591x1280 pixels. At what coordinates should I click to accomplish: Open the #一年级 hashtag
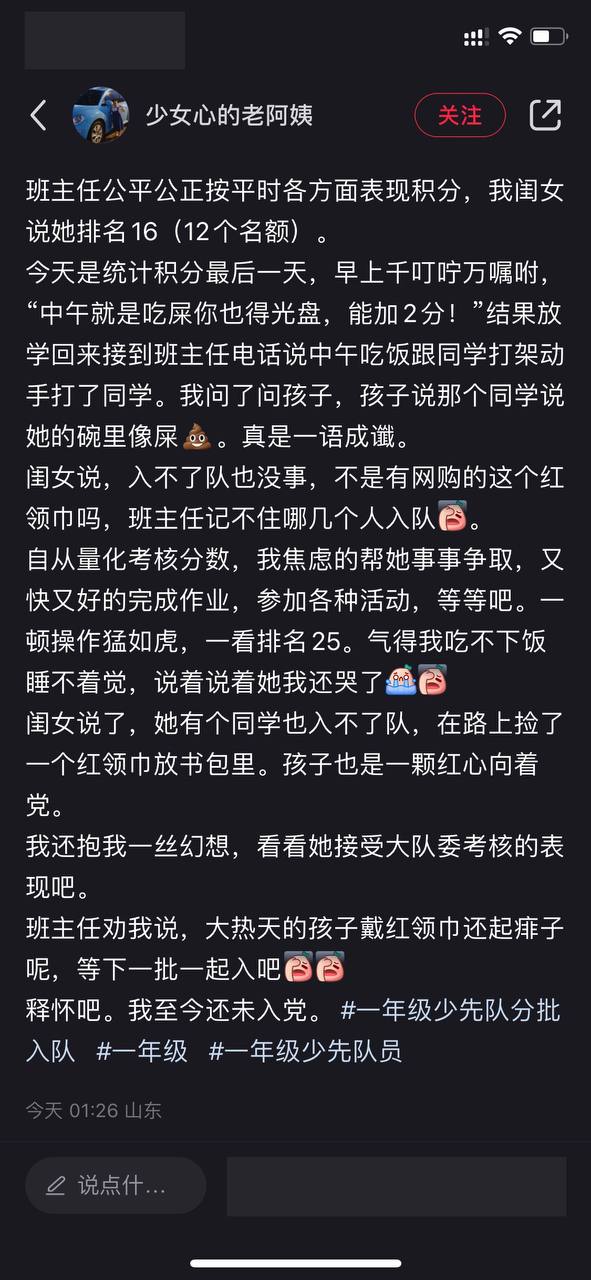[x=142, y=1051]
